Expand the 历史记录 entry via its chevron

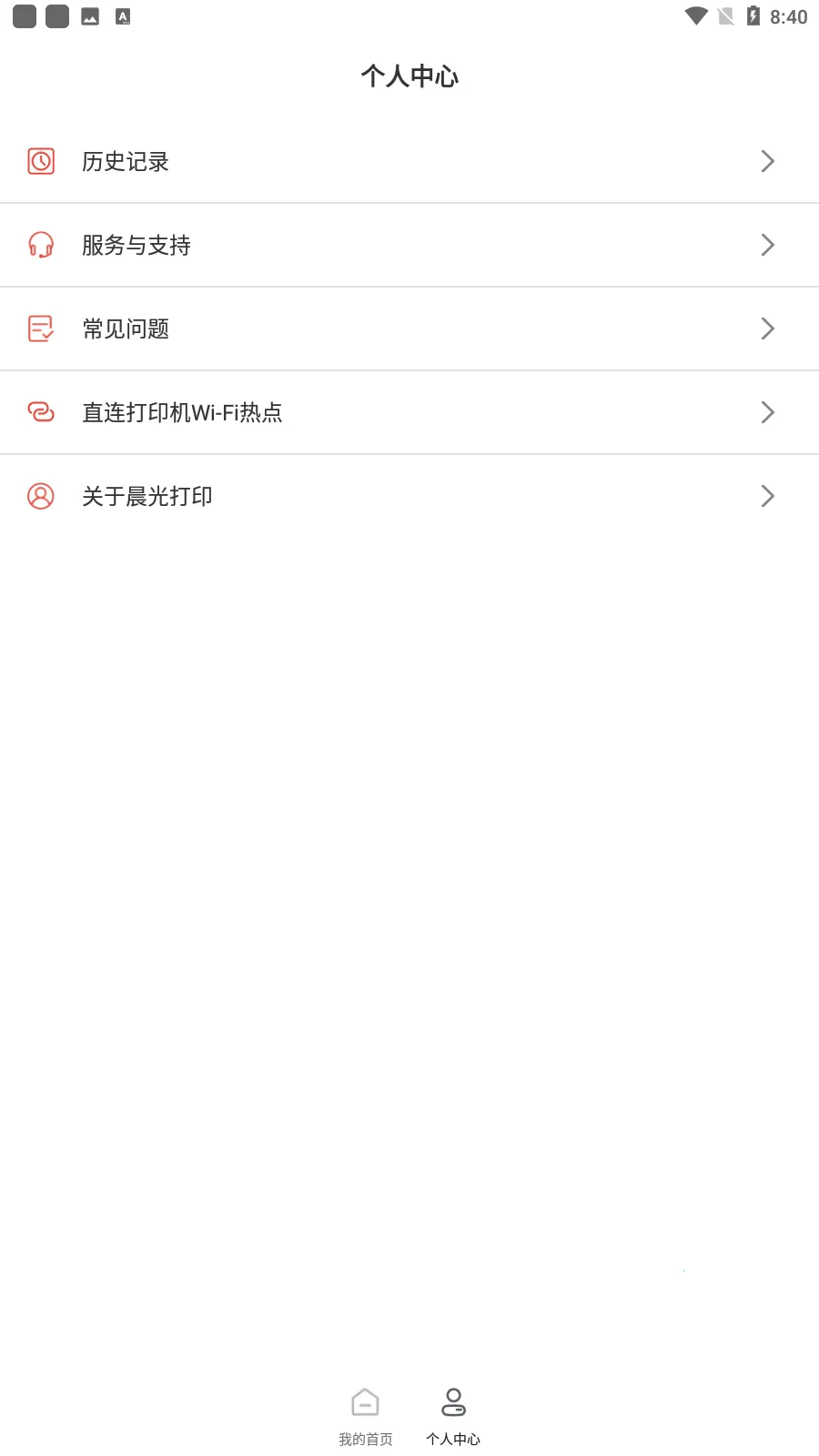[767, 161]
